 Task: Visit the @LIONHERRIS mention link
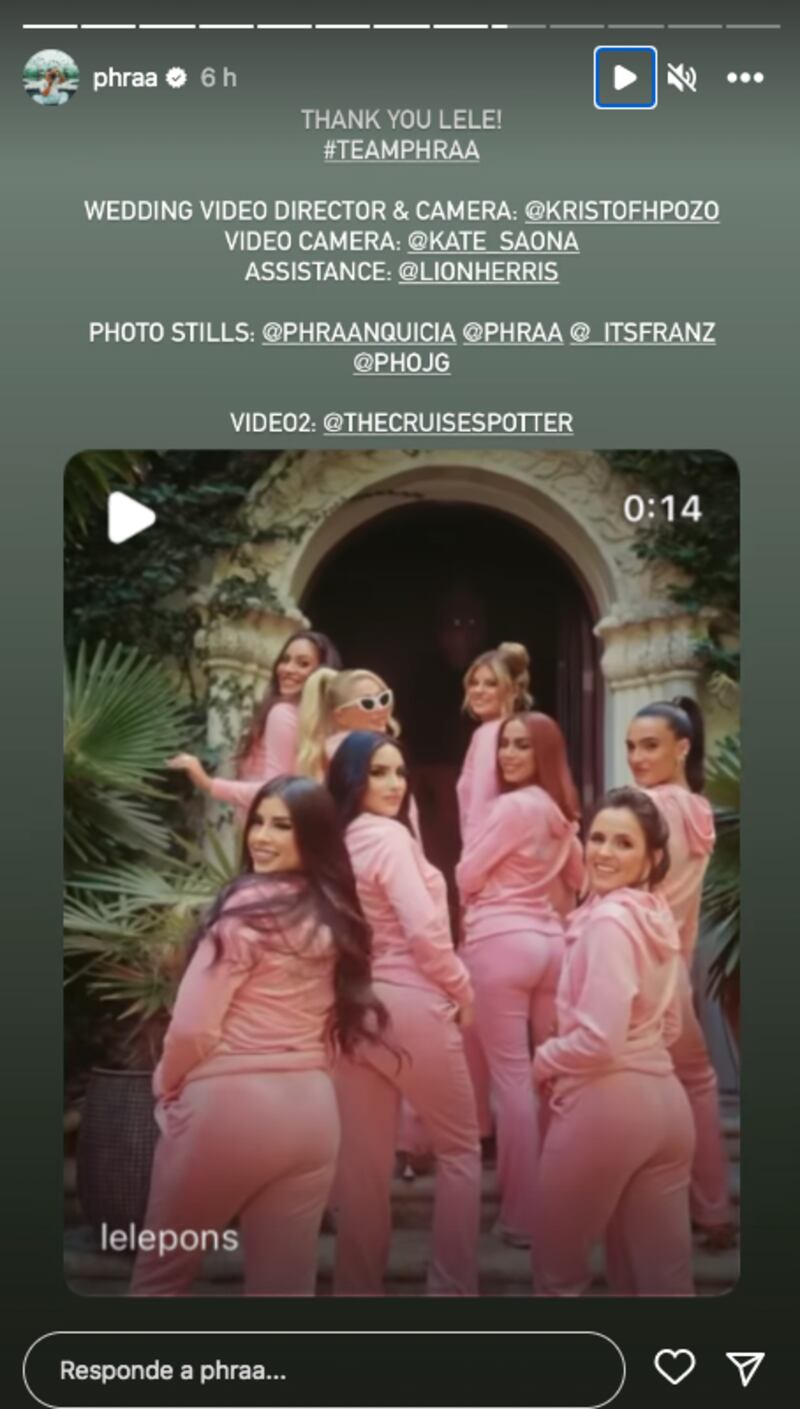coord(478,271)
